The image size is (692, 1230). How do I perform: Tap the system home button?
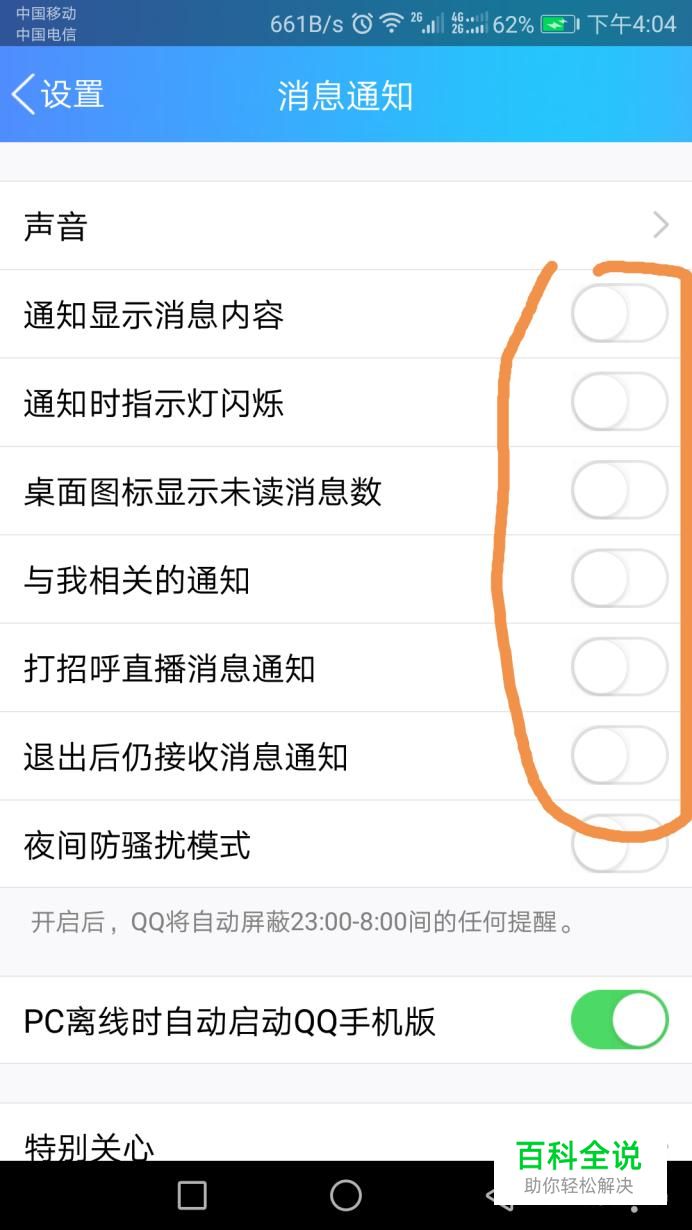coord(346,1195)
